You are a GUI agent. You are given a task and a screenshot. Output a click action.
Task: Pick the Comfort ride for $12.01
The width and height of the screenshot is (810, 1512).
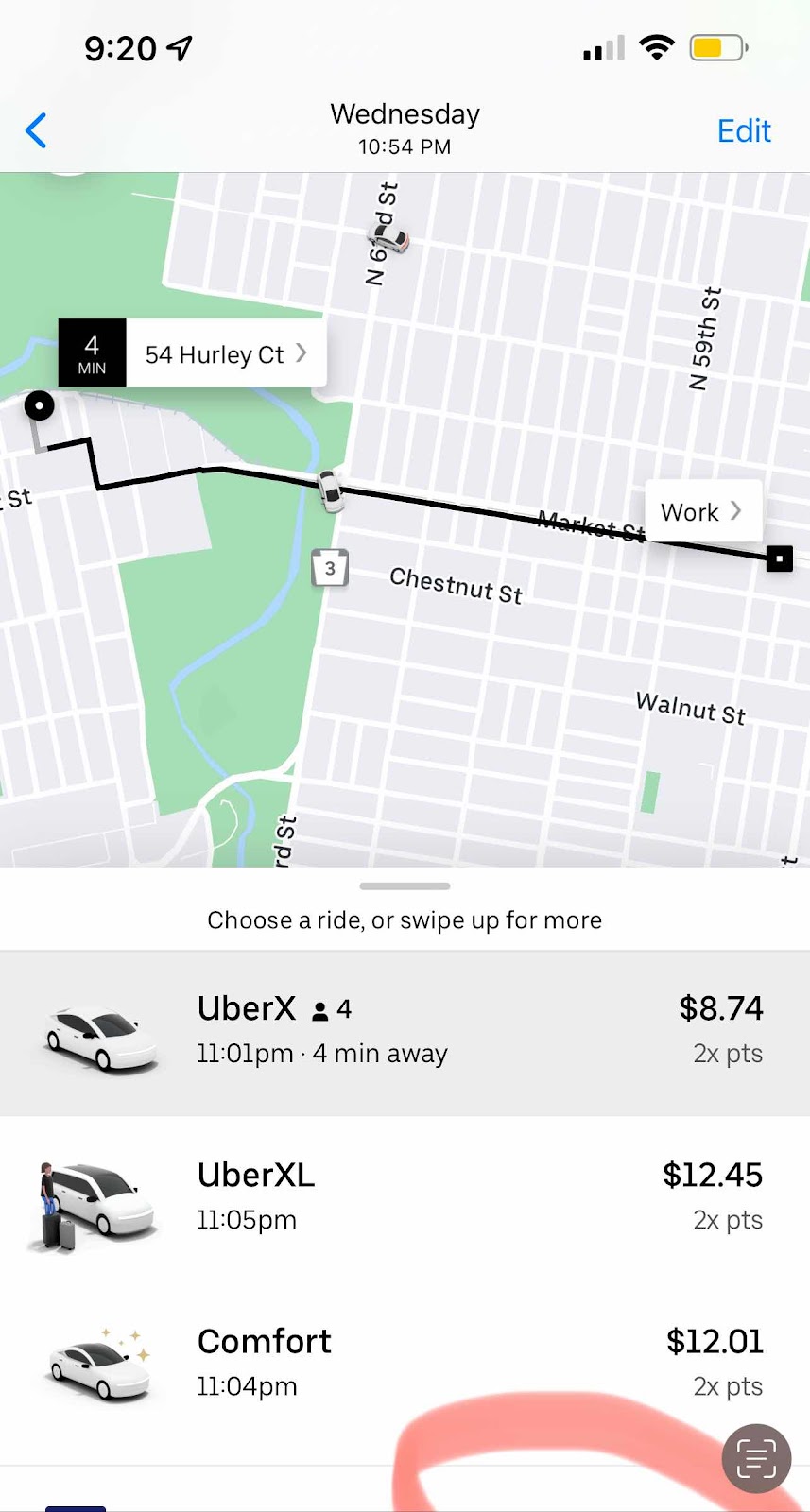[405, 1364]
